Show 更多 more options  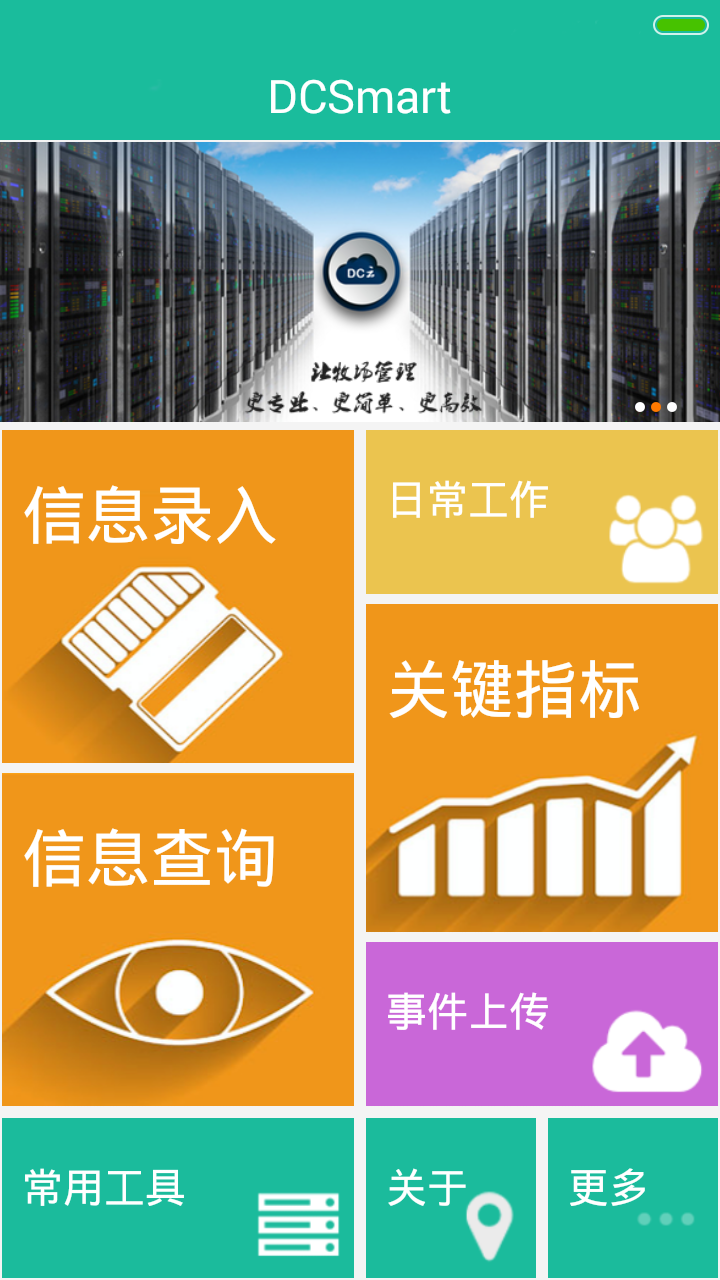(x=632, y=1197)
